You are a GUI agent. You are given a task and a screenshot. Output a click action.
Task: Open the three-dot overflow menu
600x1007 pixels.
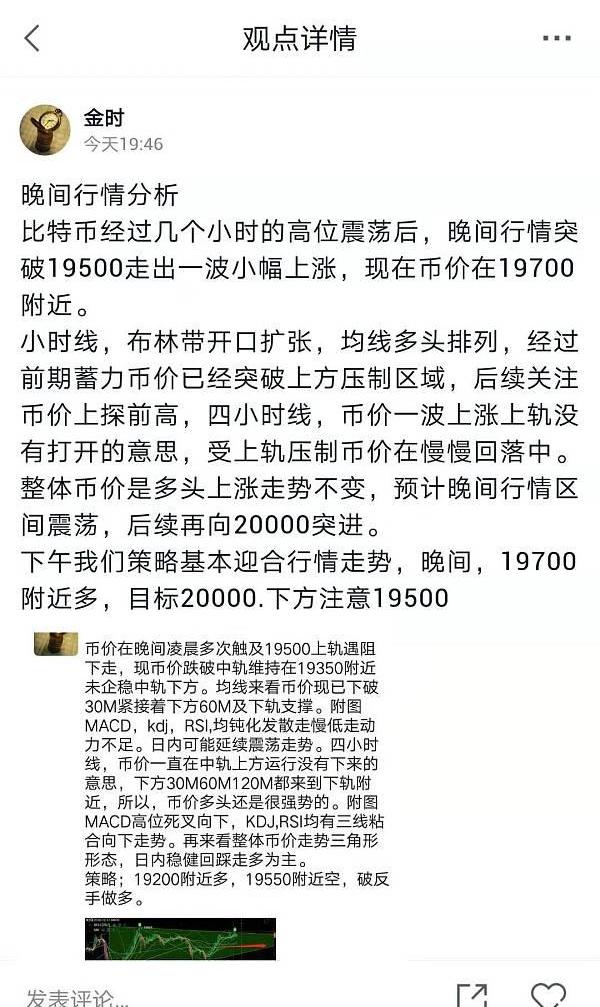click(556, 39)
